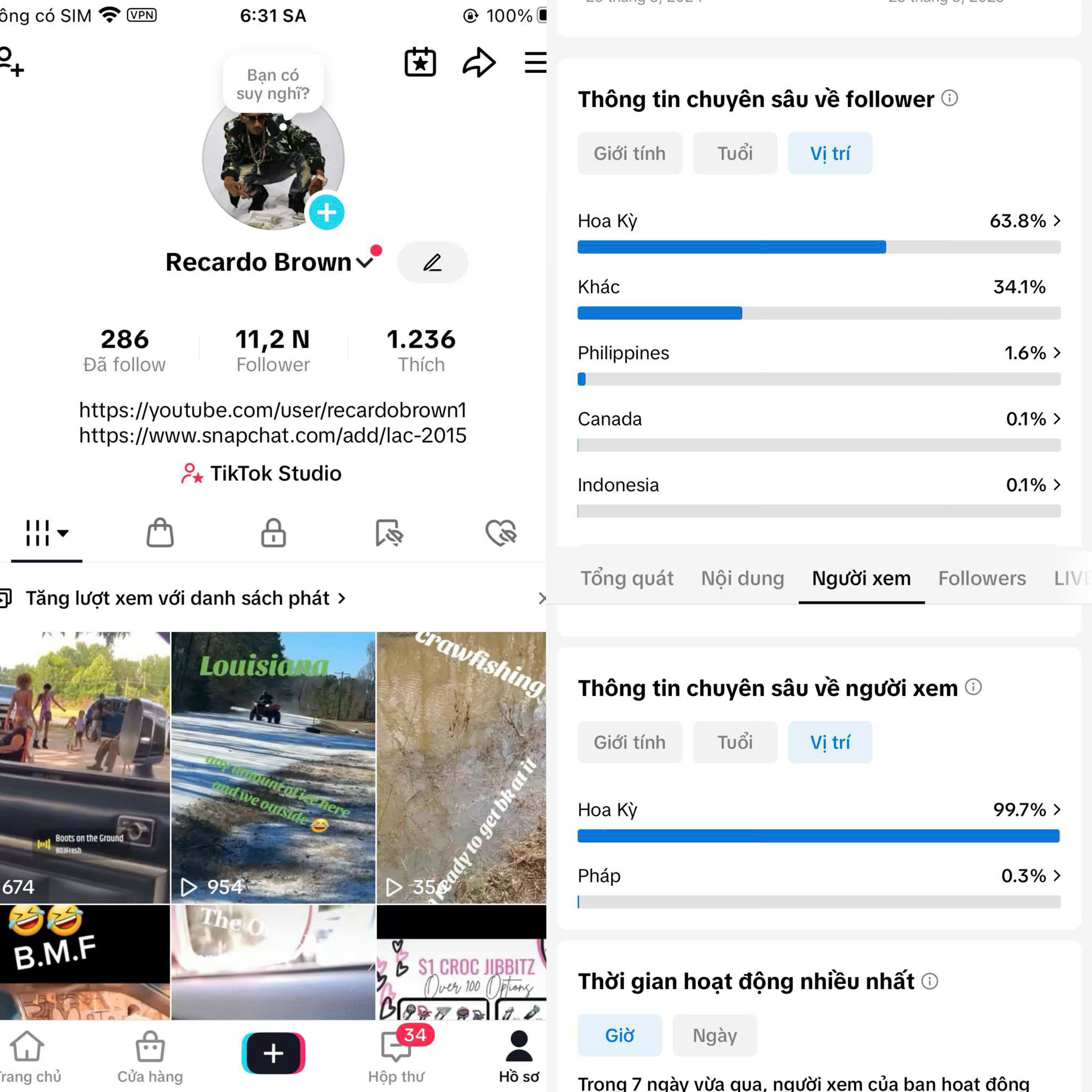Open the add friends icon
Image resolution: width=1092 pixels, height=1092 pixels.
coord(11,62)
